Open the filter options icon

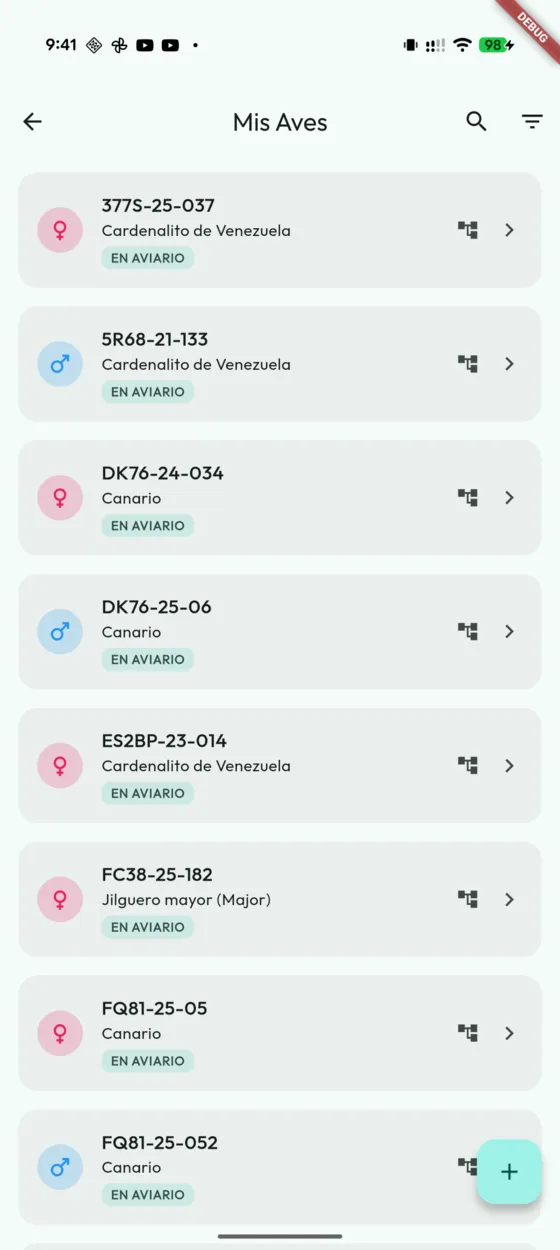pos(532,122)
